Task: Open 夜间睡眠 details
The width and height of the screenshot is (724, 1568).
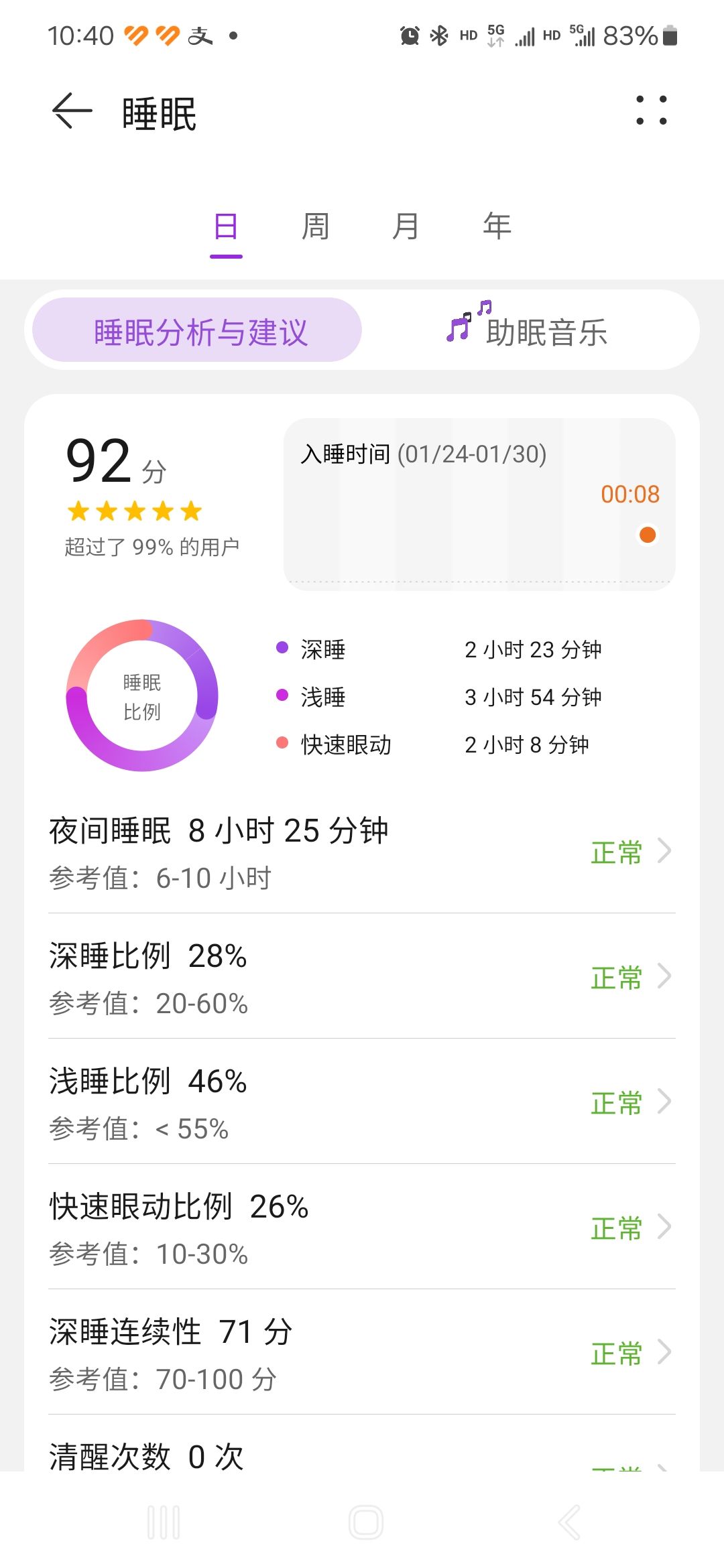Action: coord(362,852)
